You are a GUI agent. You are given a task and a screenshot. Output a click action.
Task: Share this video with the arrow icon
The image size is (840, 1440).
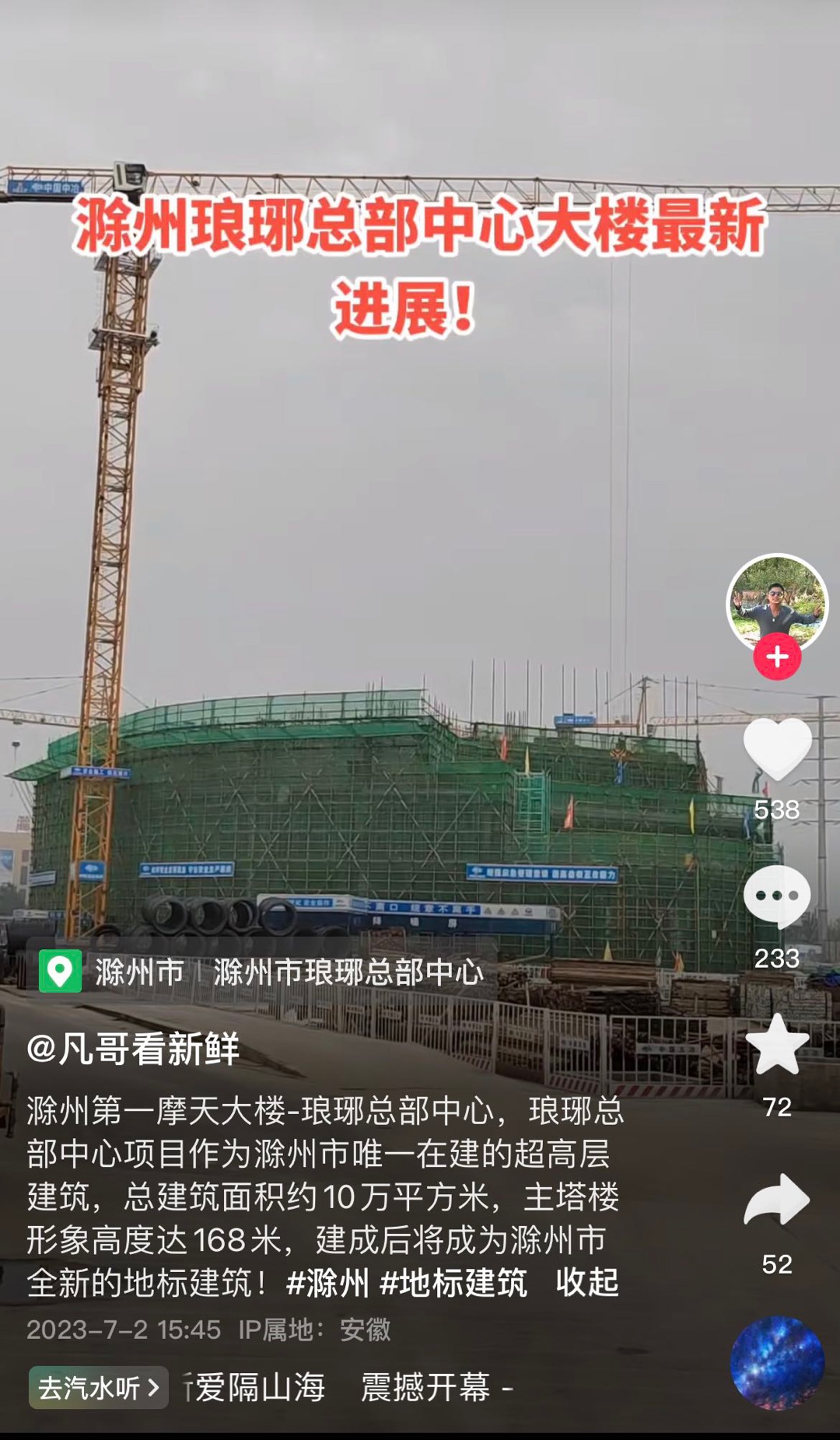pyautogui.click(x=777, y=1200)
